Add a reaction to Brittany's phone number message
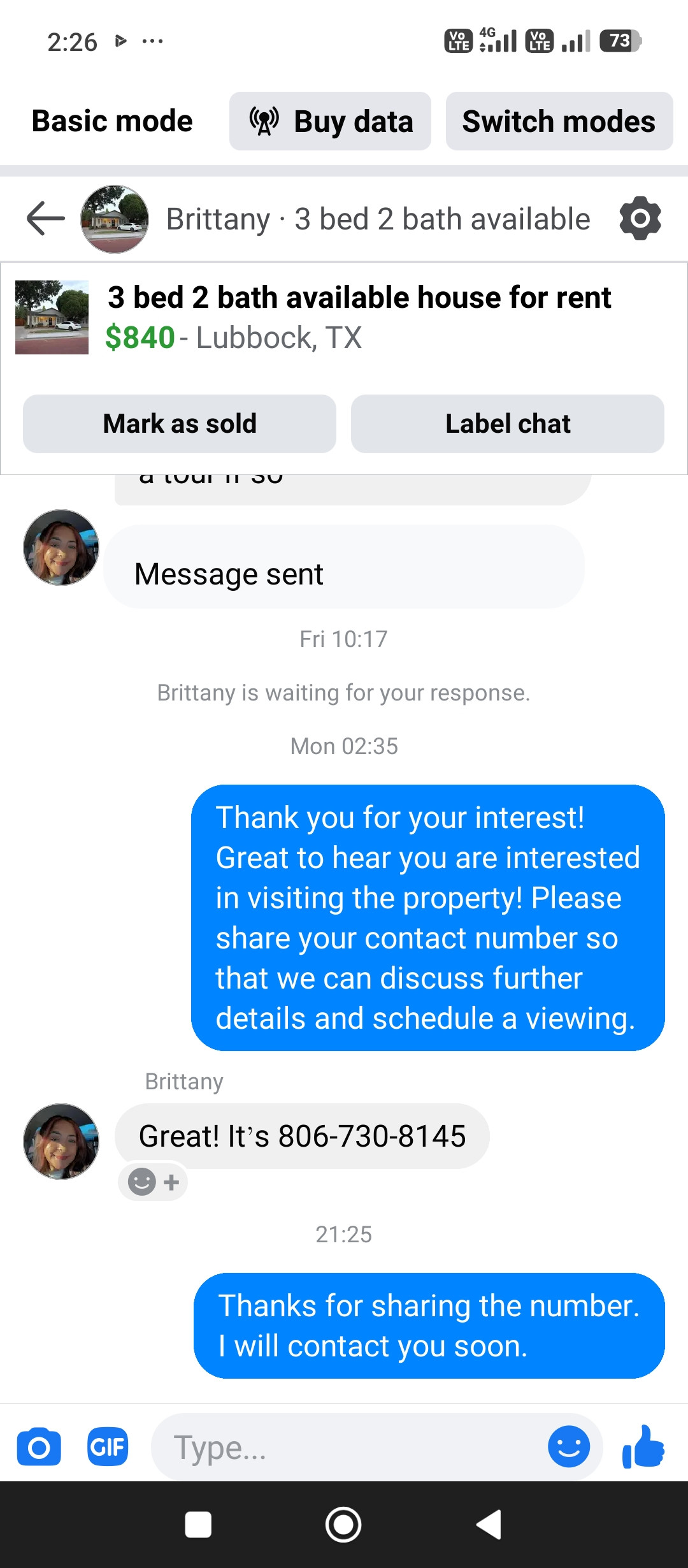 click(153, 1182)
